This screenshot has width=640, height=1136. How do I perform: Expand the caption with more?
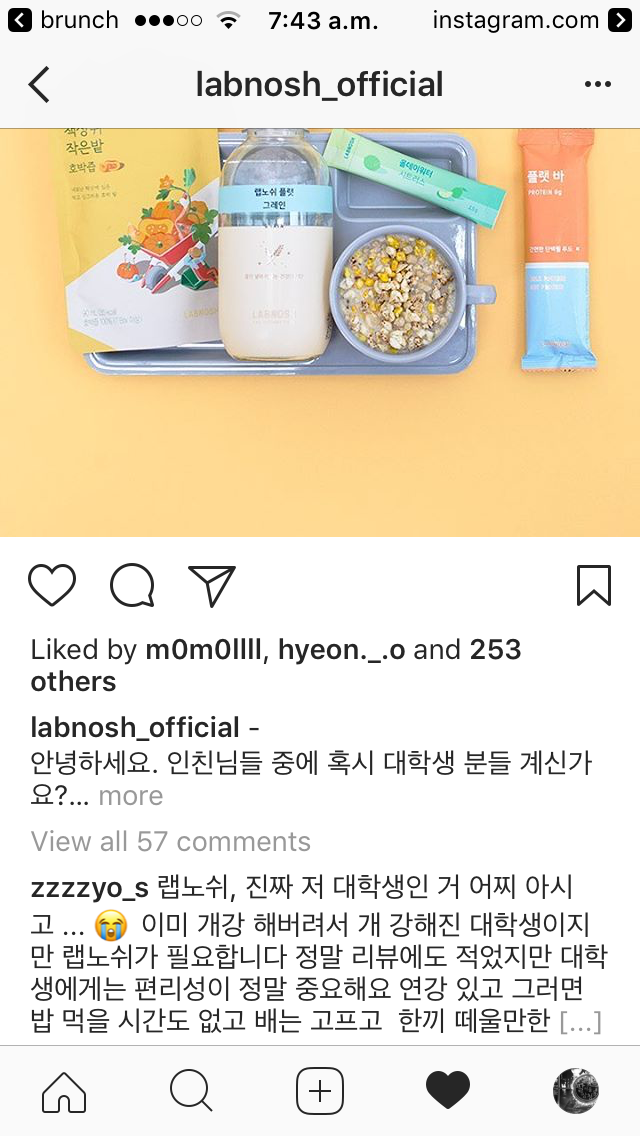coord(131,796)
